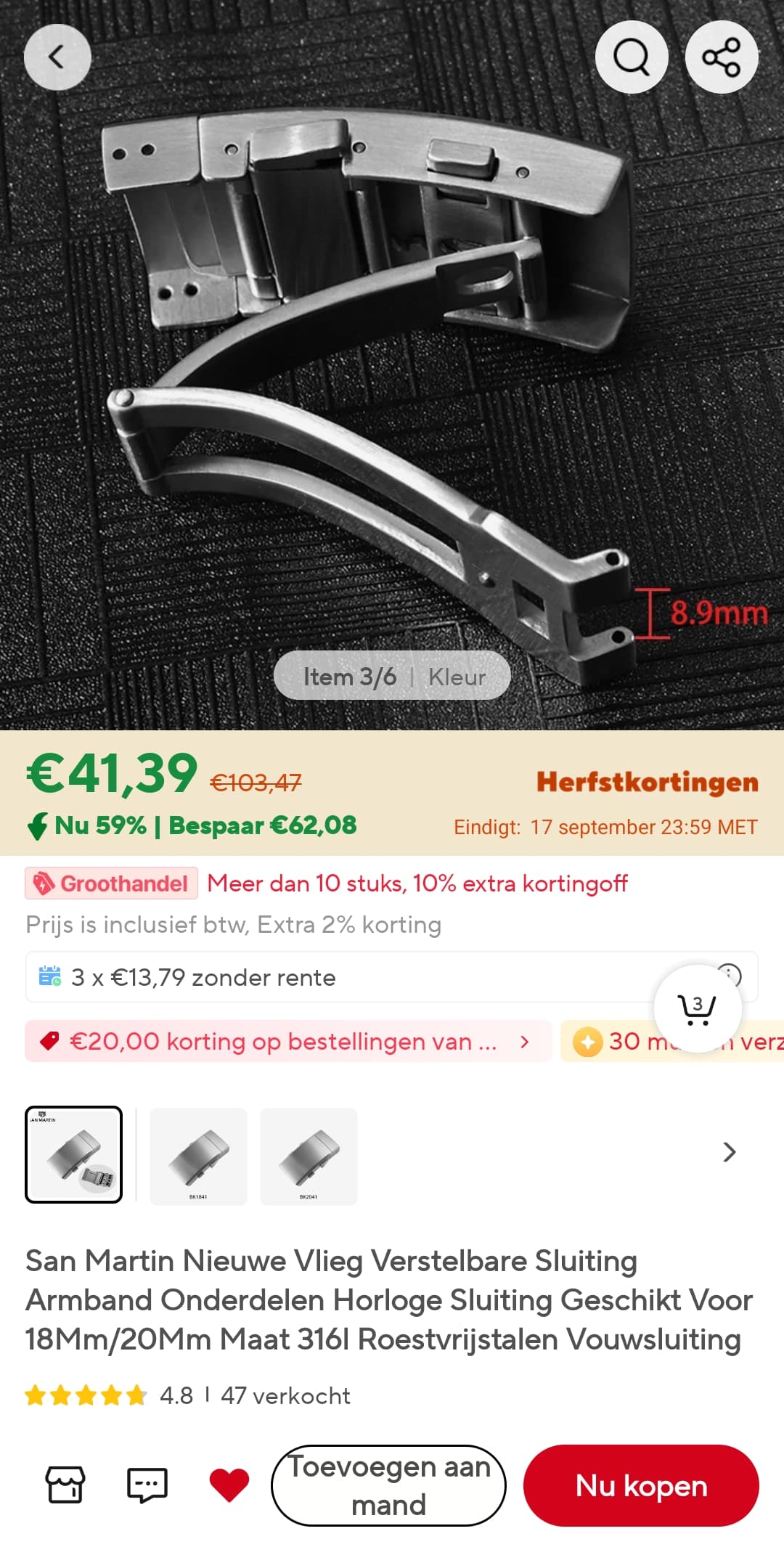
Task: View the product image fullscreen
Action: pos(392,363)
